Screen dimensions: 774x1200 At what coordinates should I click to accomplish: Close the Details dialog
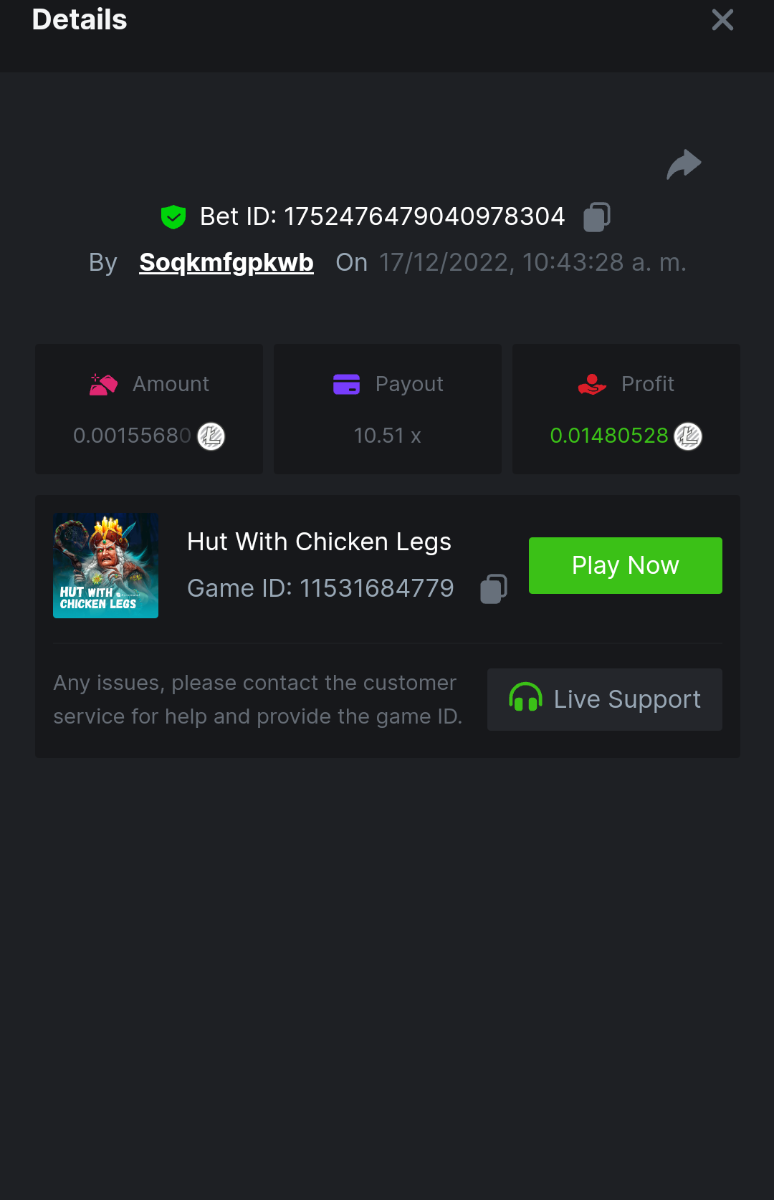pyautogui.click(x=722, y=20)
